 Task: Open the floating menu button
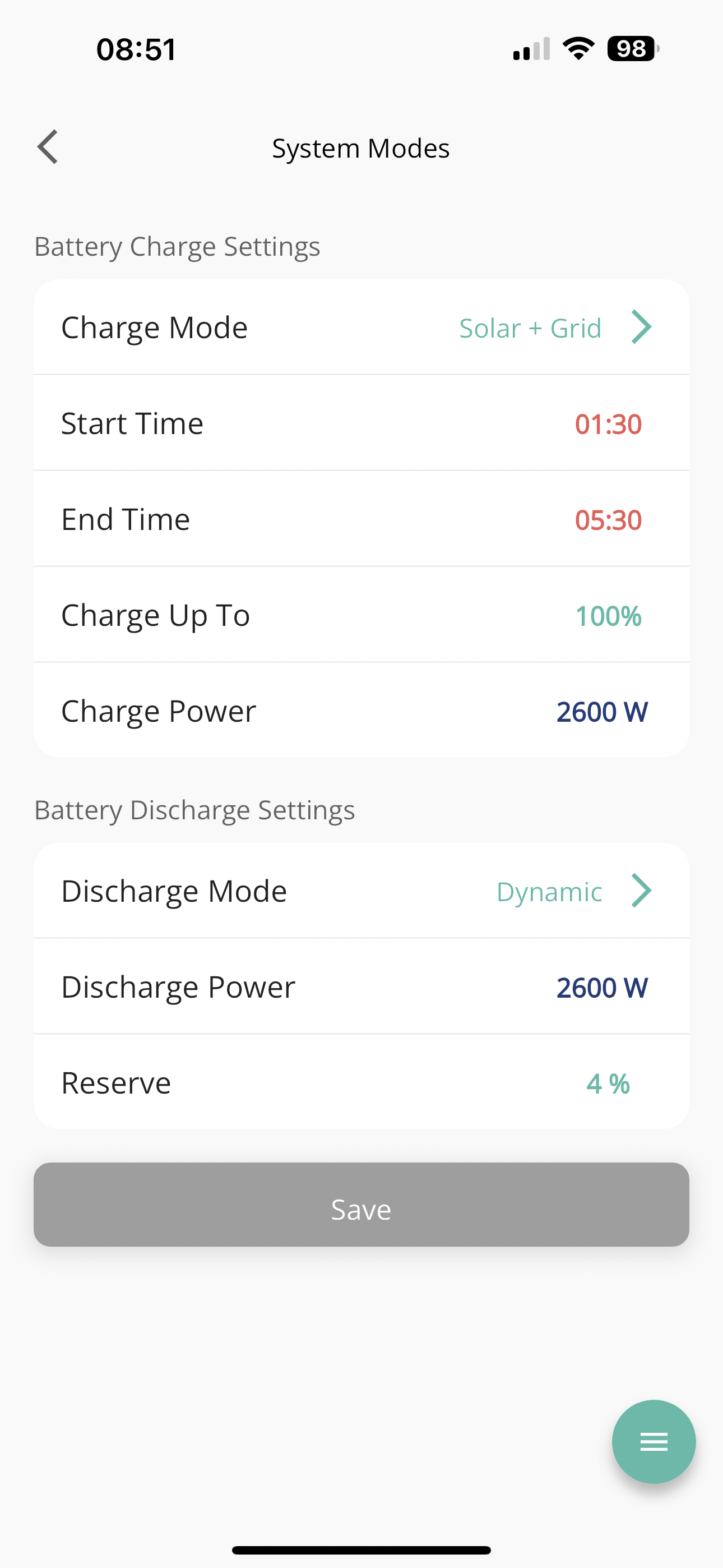654,1441
